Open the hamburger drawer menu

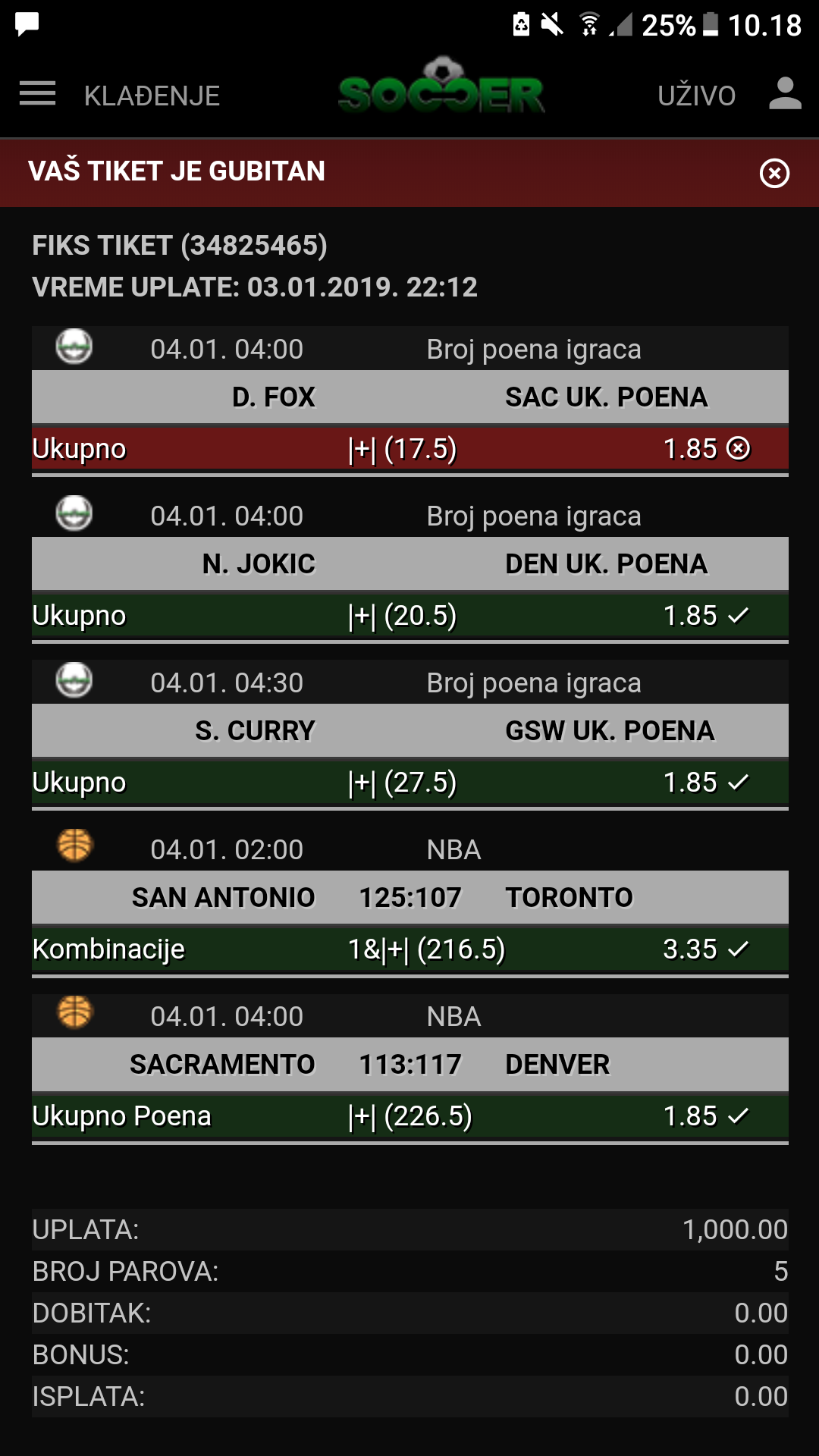coord(38,94)
